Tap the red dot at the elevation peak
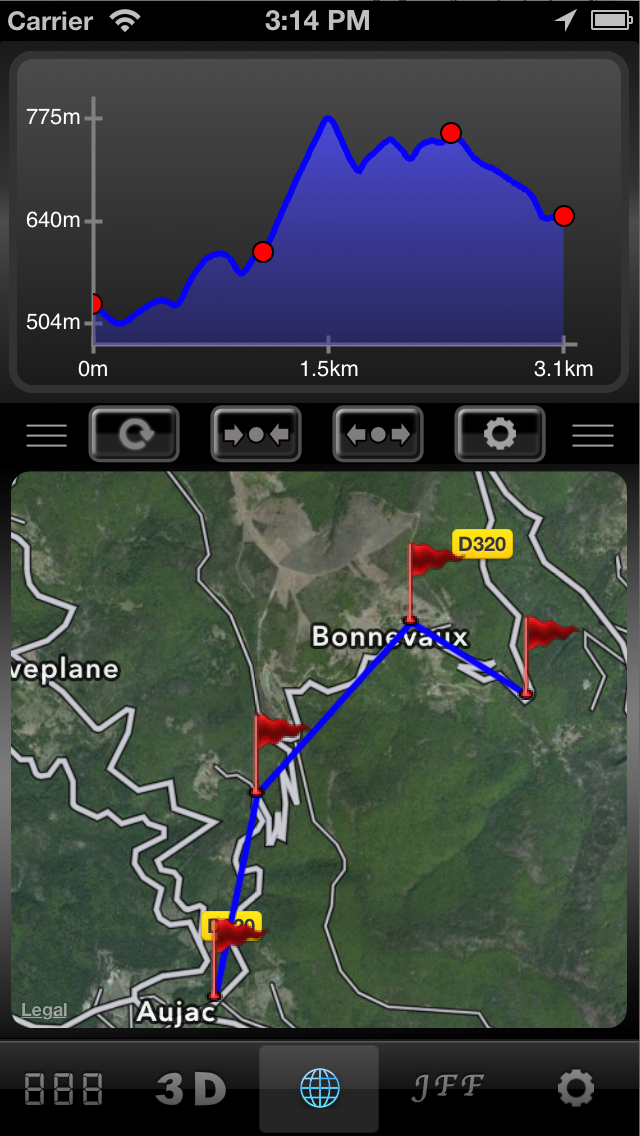Viewport: 640px width, 1136px height. coord(451,133)
